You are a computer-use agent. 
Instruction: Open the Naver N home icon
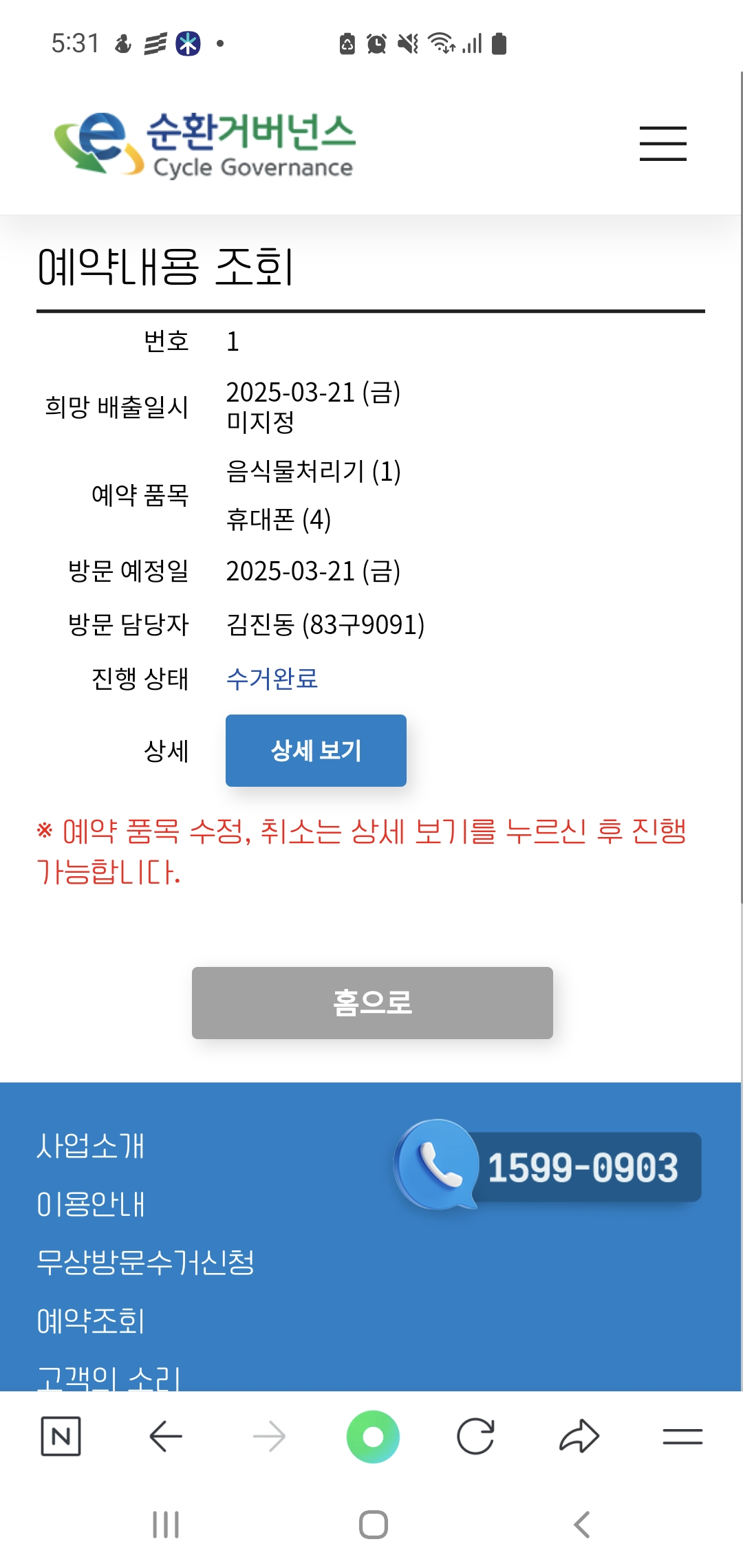(x=61, y=1436)
